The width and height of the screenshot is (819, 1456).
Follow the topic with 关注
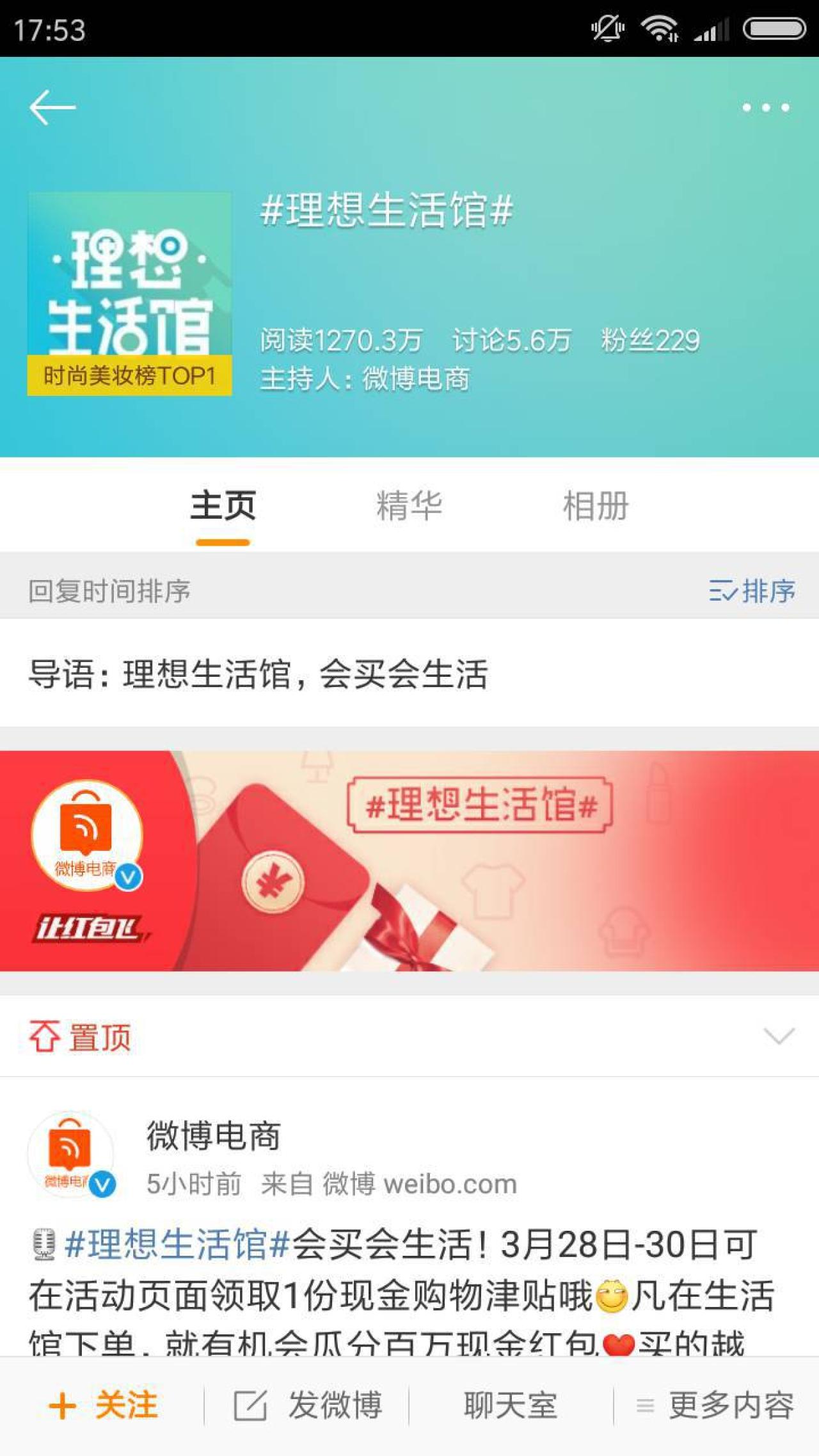point(104,1405)
